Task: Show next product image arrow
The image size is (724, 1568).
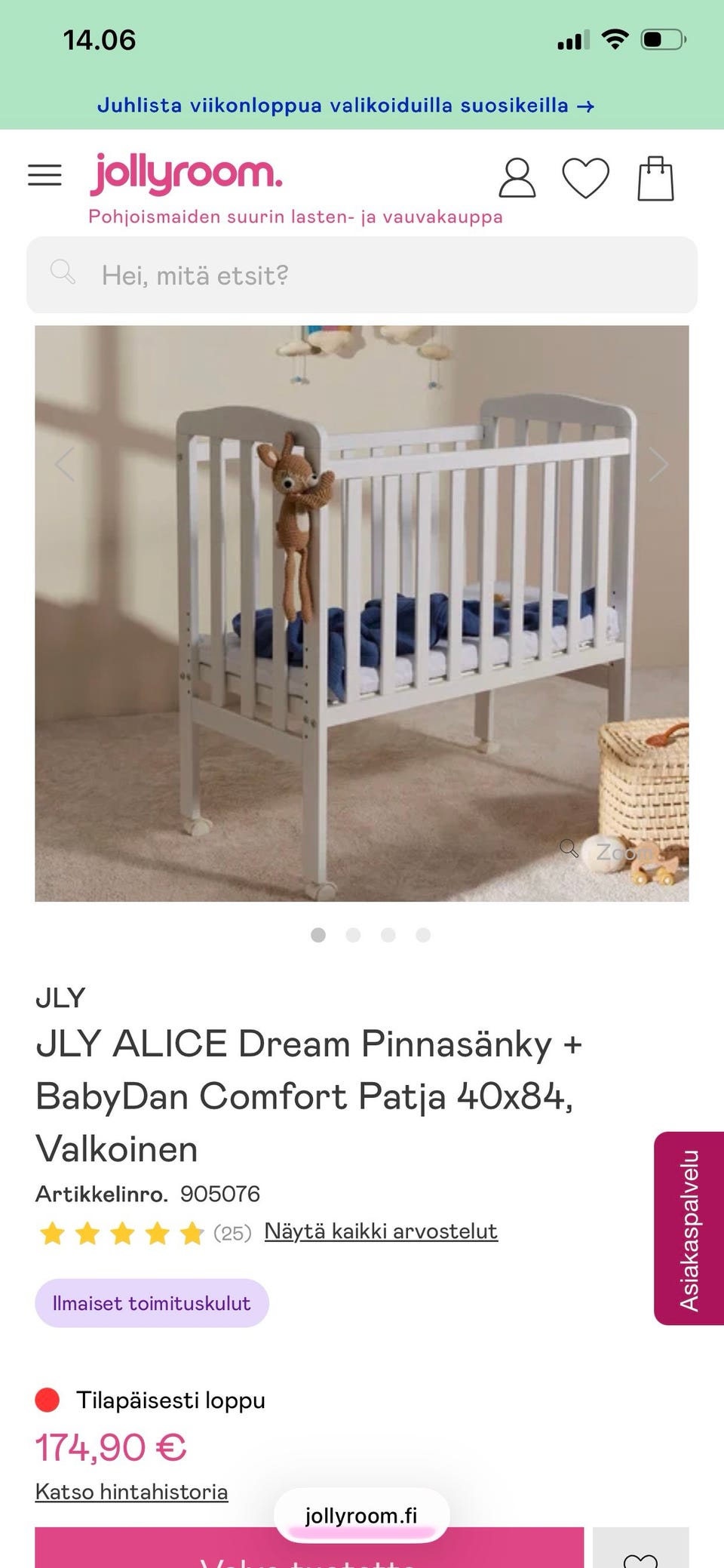Action: pos(658,463)
